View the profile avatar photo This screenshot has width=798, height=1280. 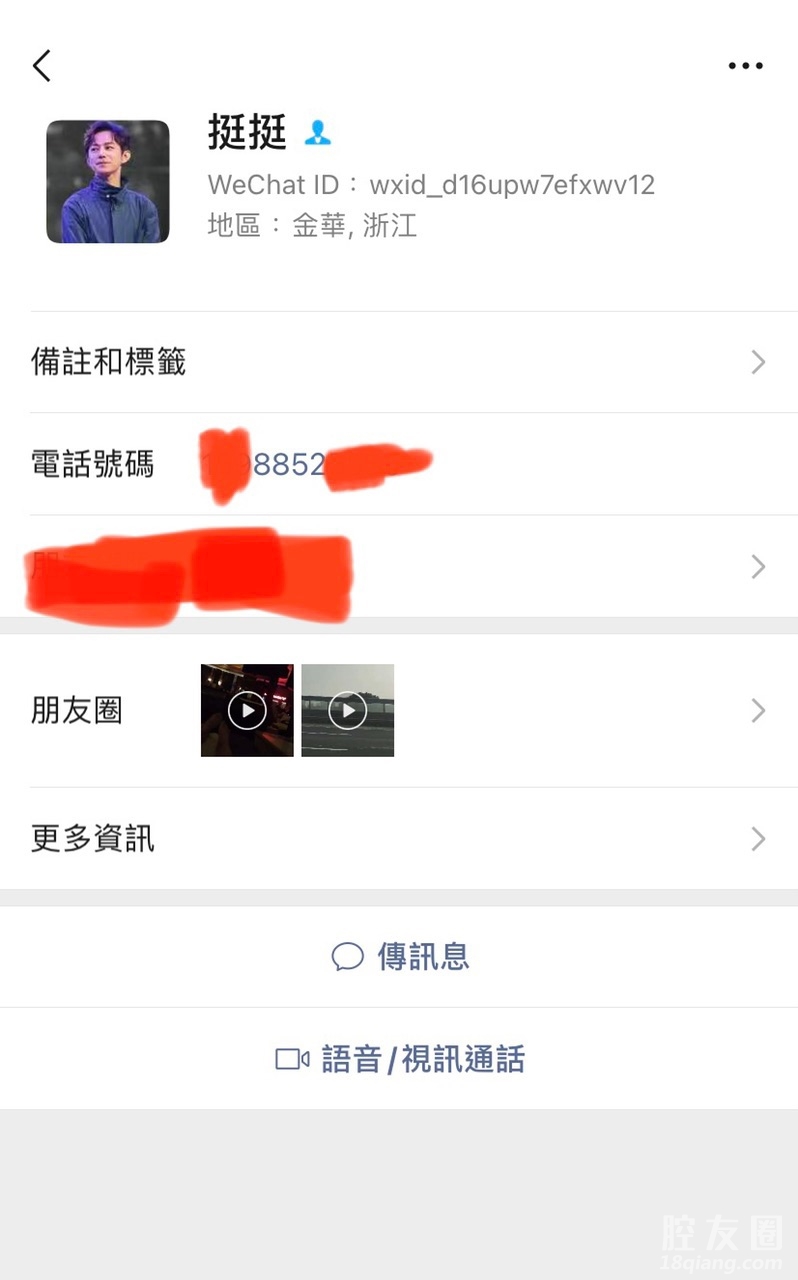coord(108,182)
